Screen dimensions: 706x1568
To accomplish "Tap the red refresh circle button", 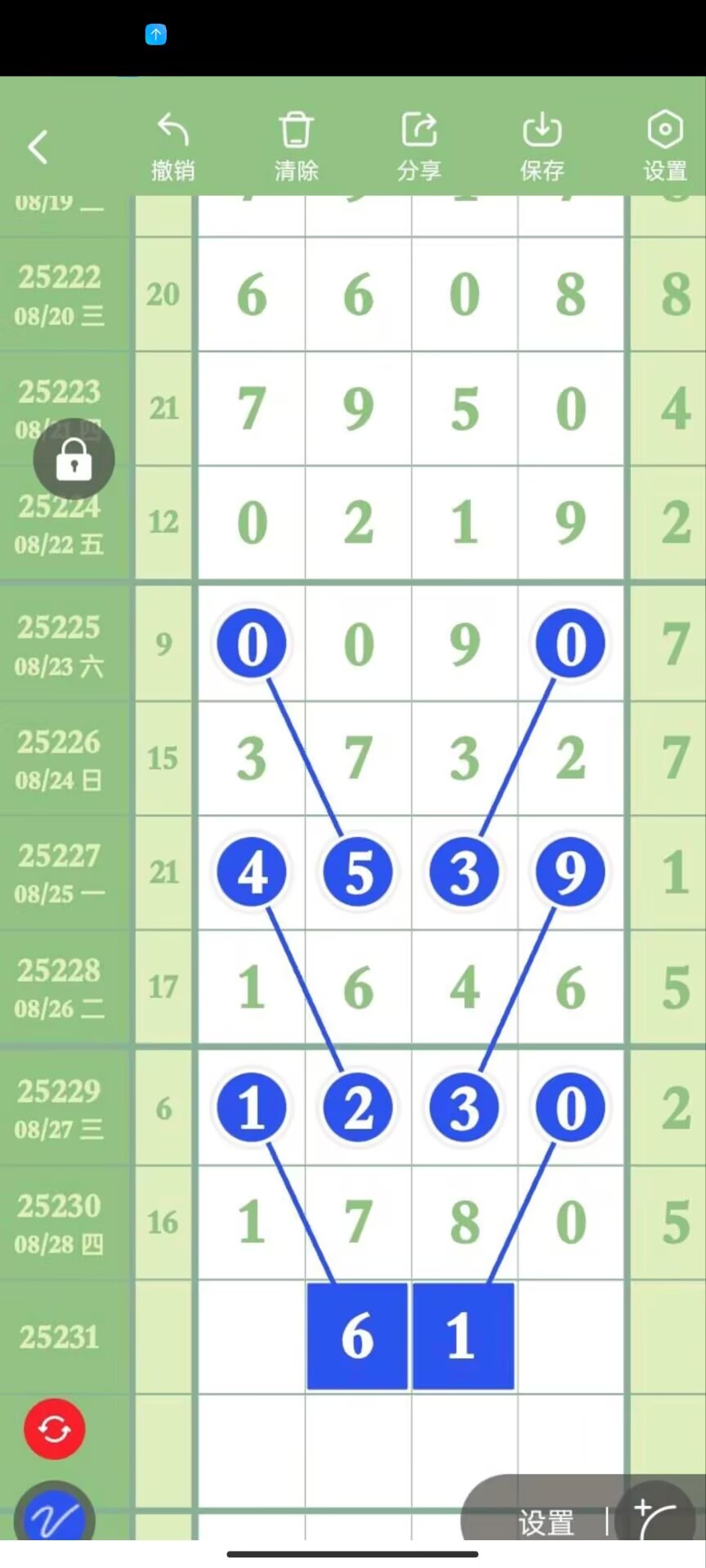I will point(55,1429).
